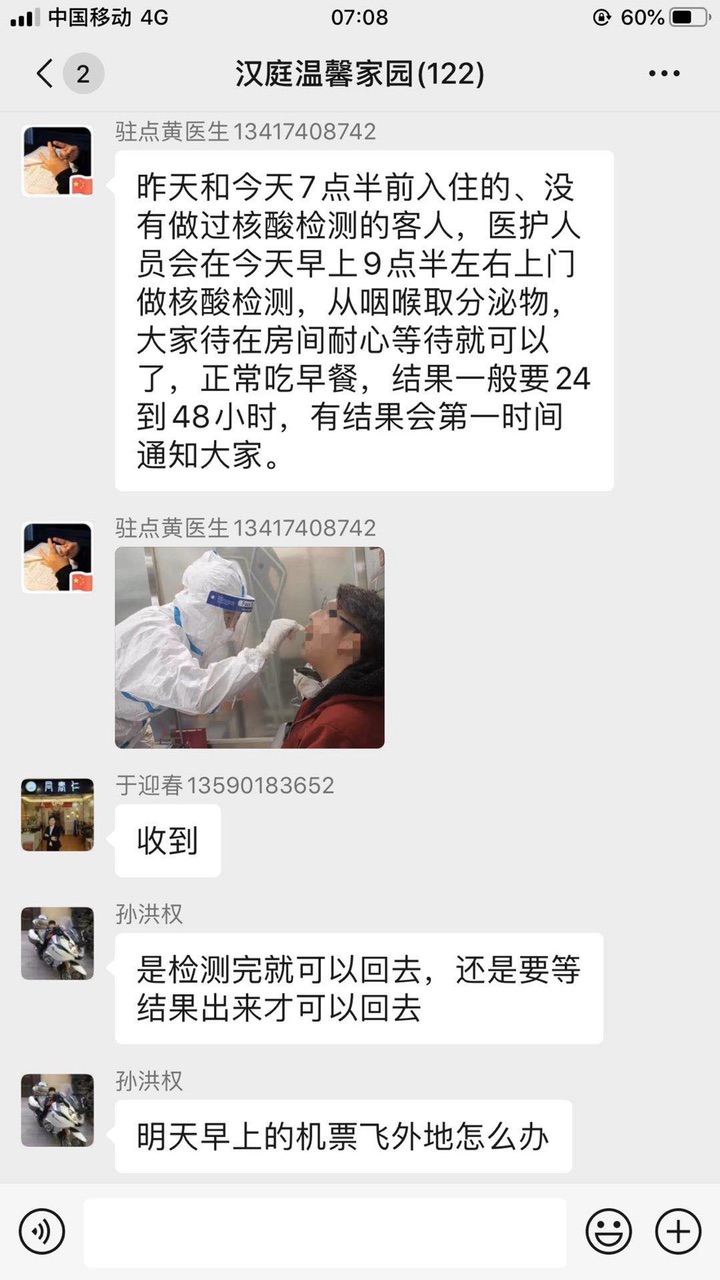Open avatar beside 明天早上的机票 message
Viewport: 720px width, 1280px height.
click(57, 1111)
